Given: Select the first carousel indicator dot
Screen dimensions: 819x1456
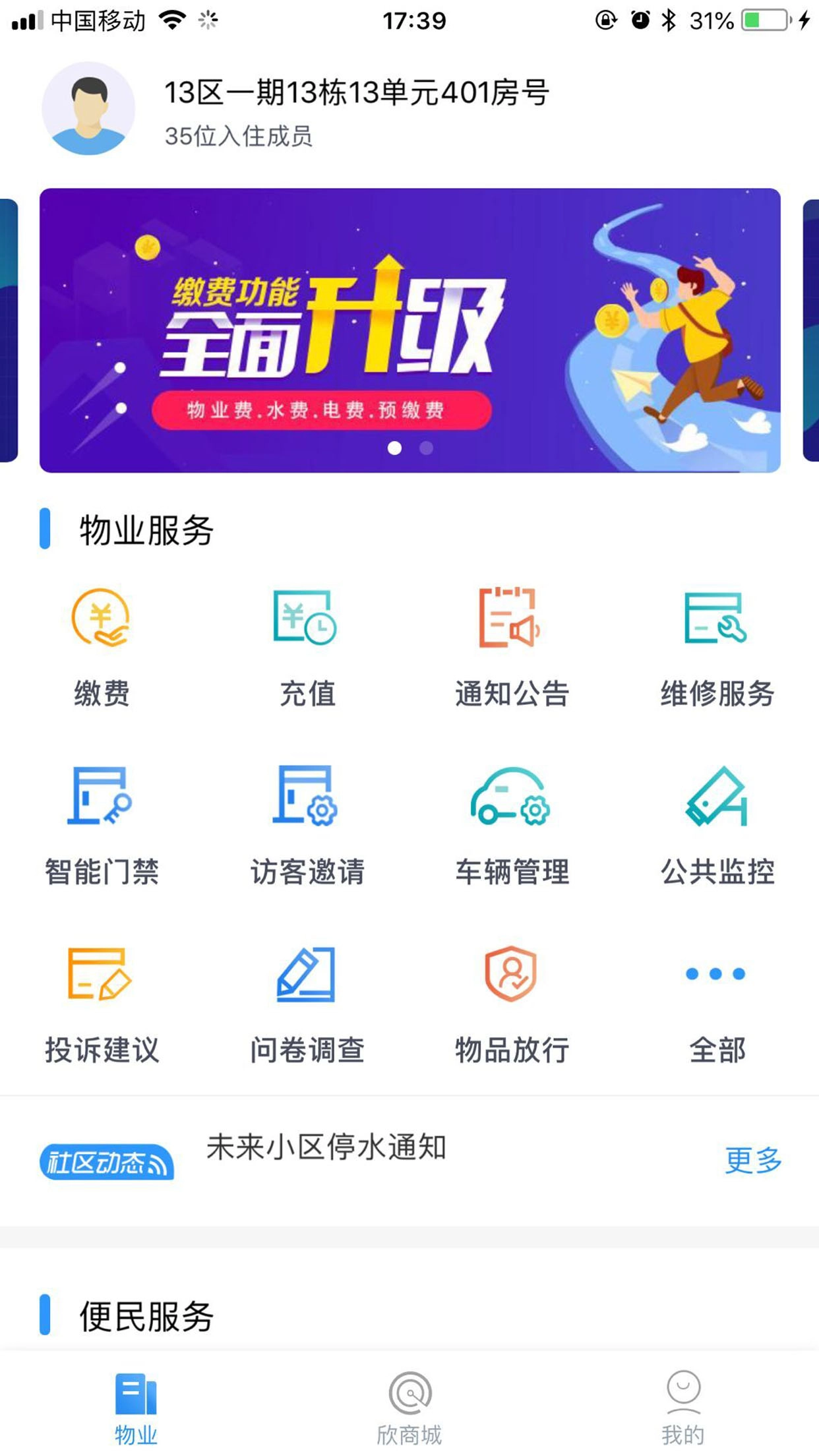Looking at the screenshot, I should coord(395,448).
